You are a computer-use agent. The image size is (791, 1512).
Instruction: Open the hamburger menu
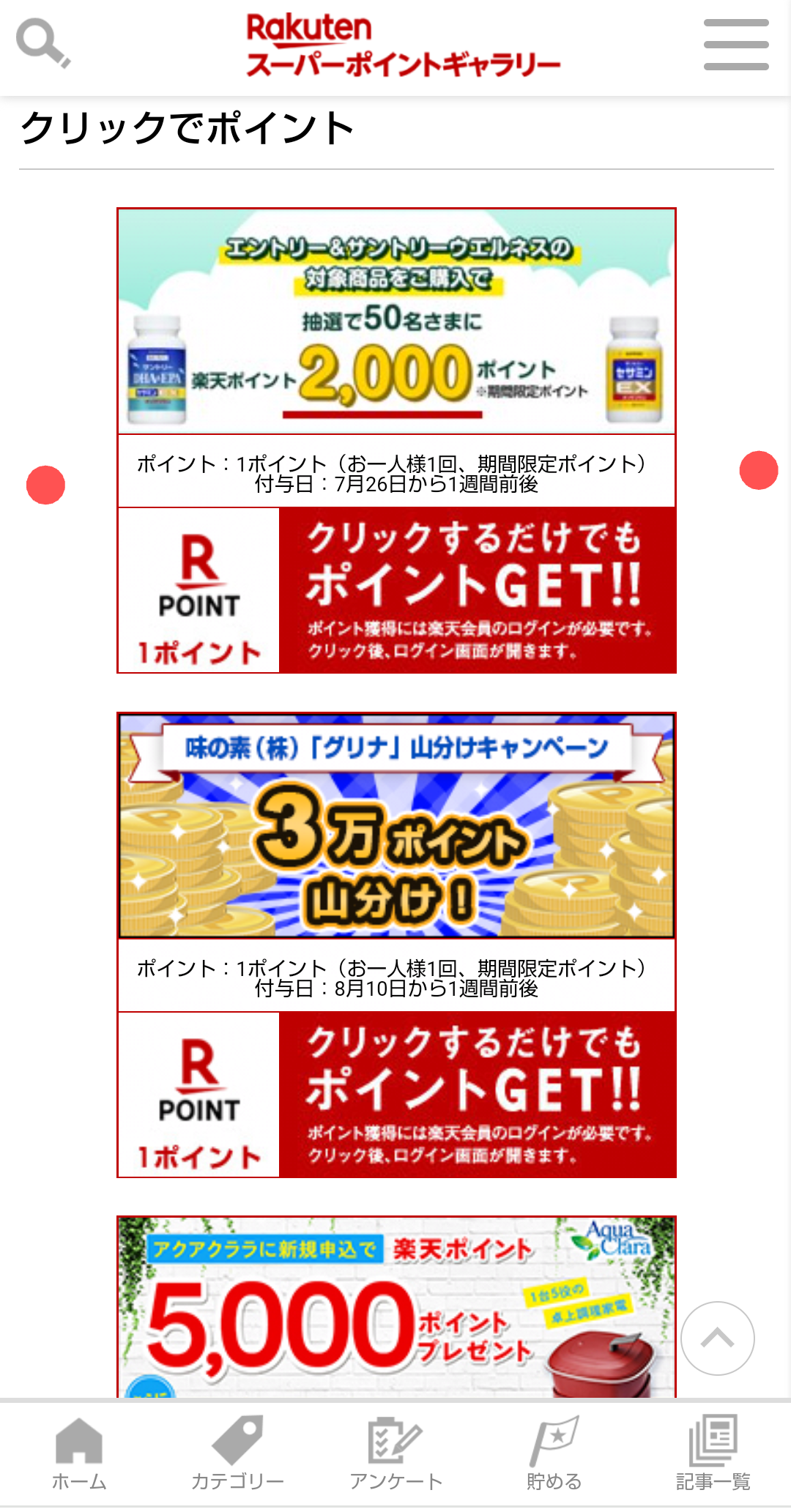point(735,45)
